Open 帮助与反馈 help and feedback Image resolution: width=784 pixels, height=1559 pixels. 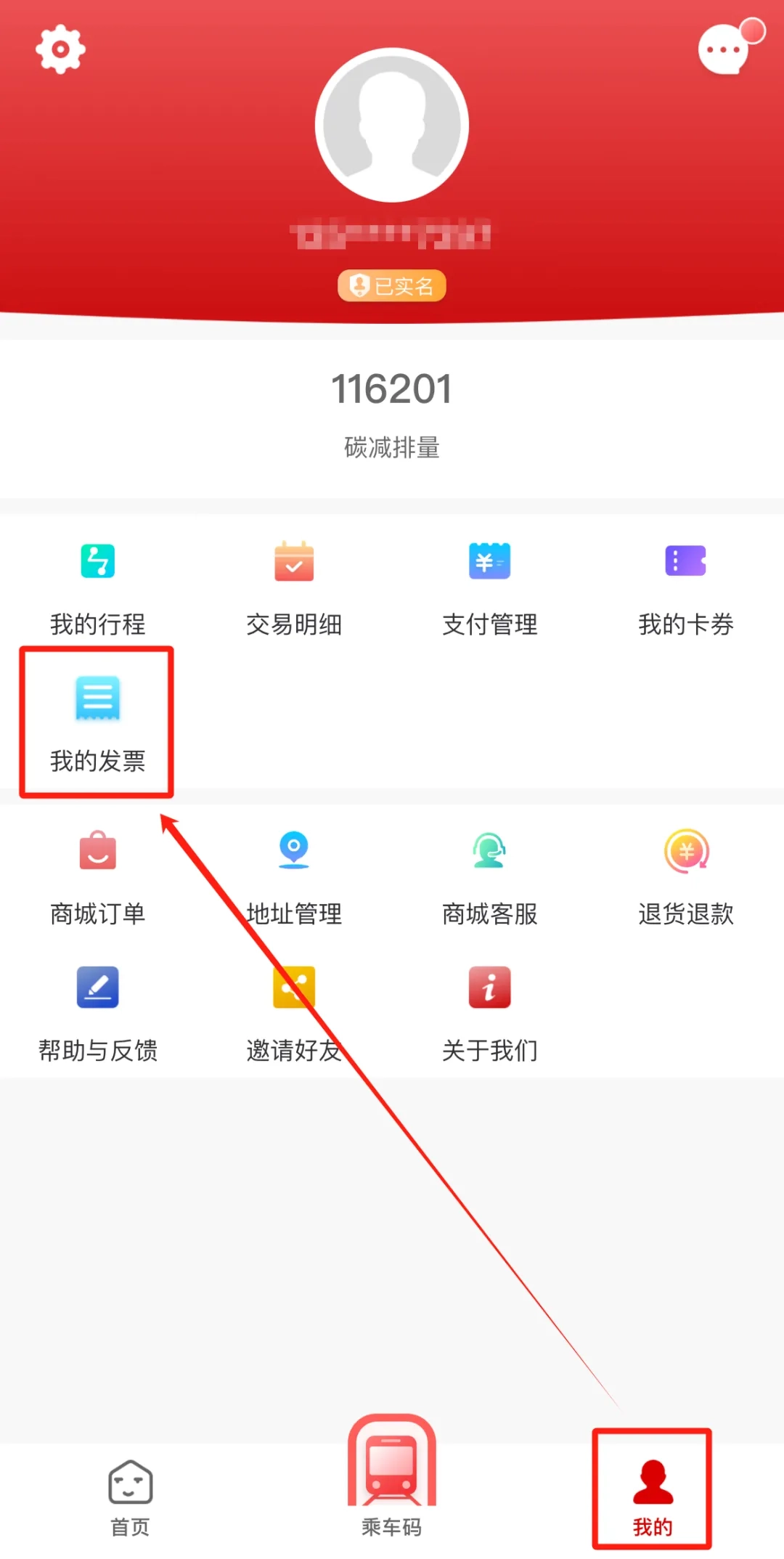[x=97, y=1013]
